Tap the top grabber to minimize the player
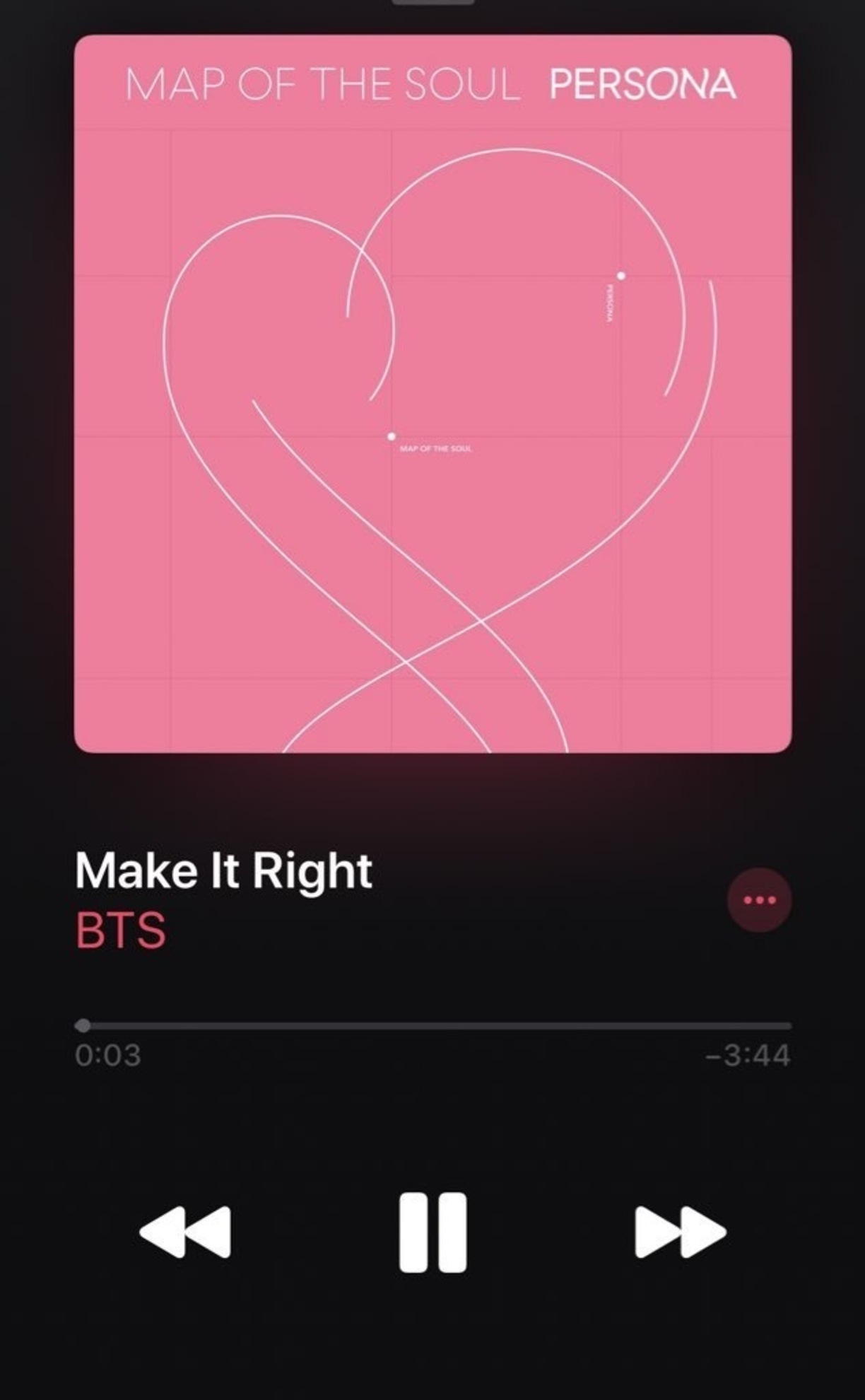 pos(432,2)
